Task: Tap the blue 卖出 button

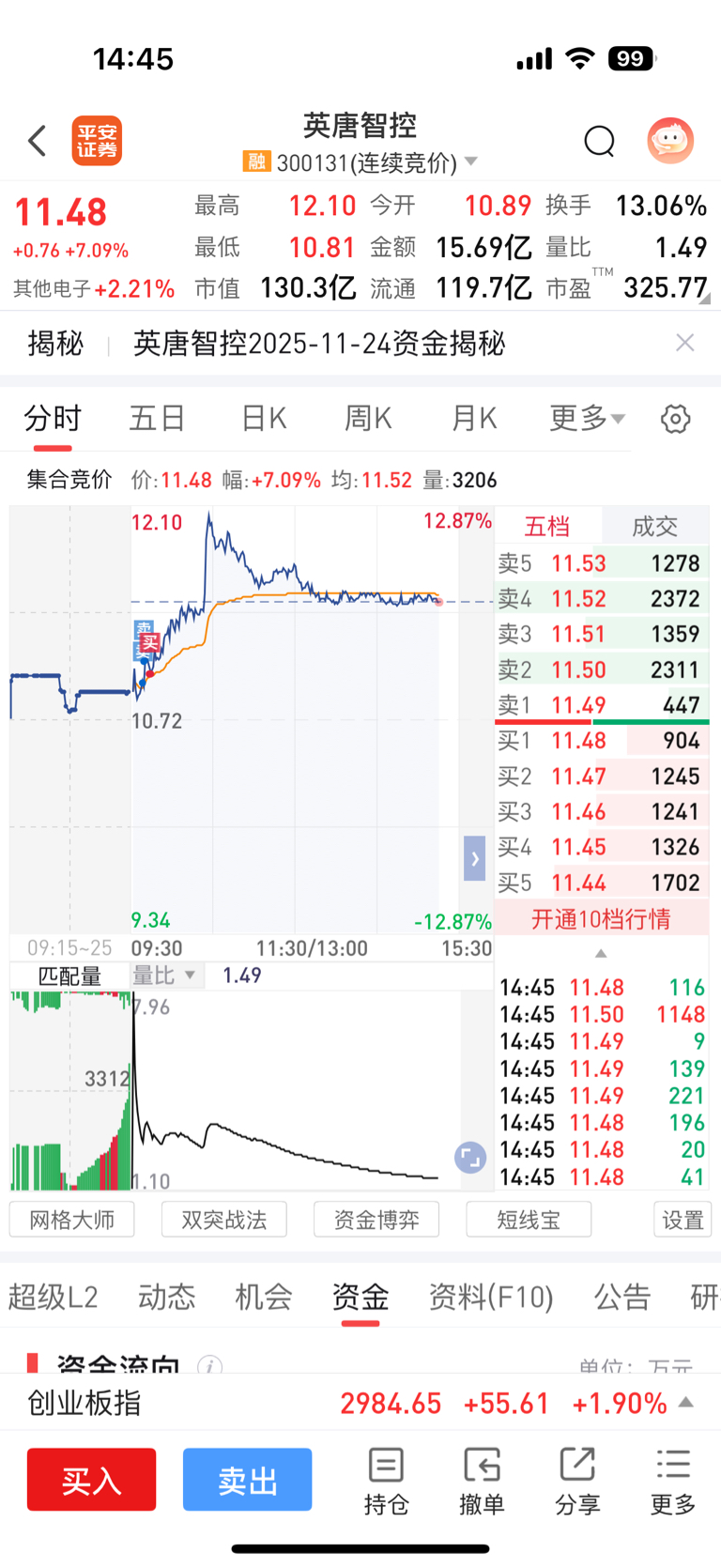Action: [x=247, y=1479]
